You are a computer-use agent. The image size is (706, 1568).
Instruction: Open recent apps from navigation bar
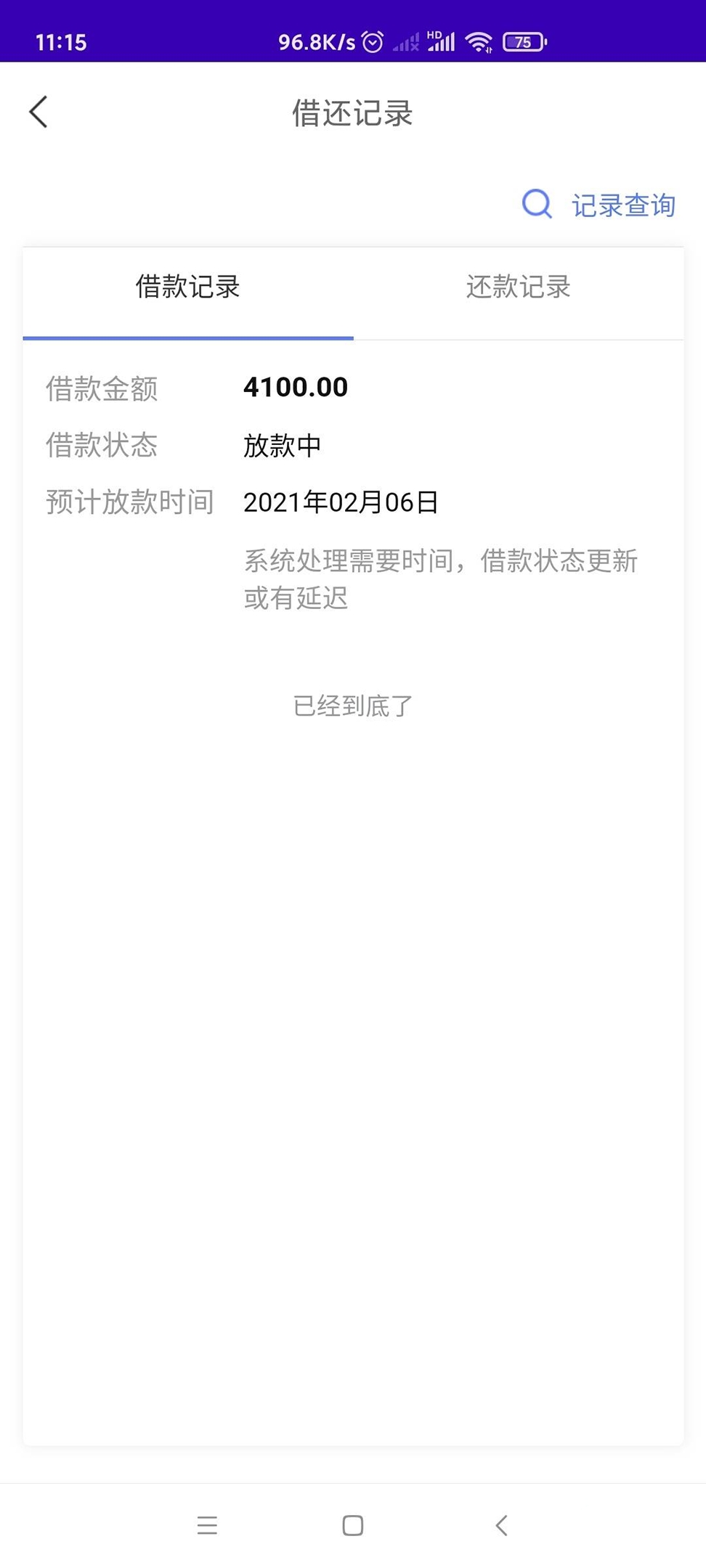coord(207,1525)
